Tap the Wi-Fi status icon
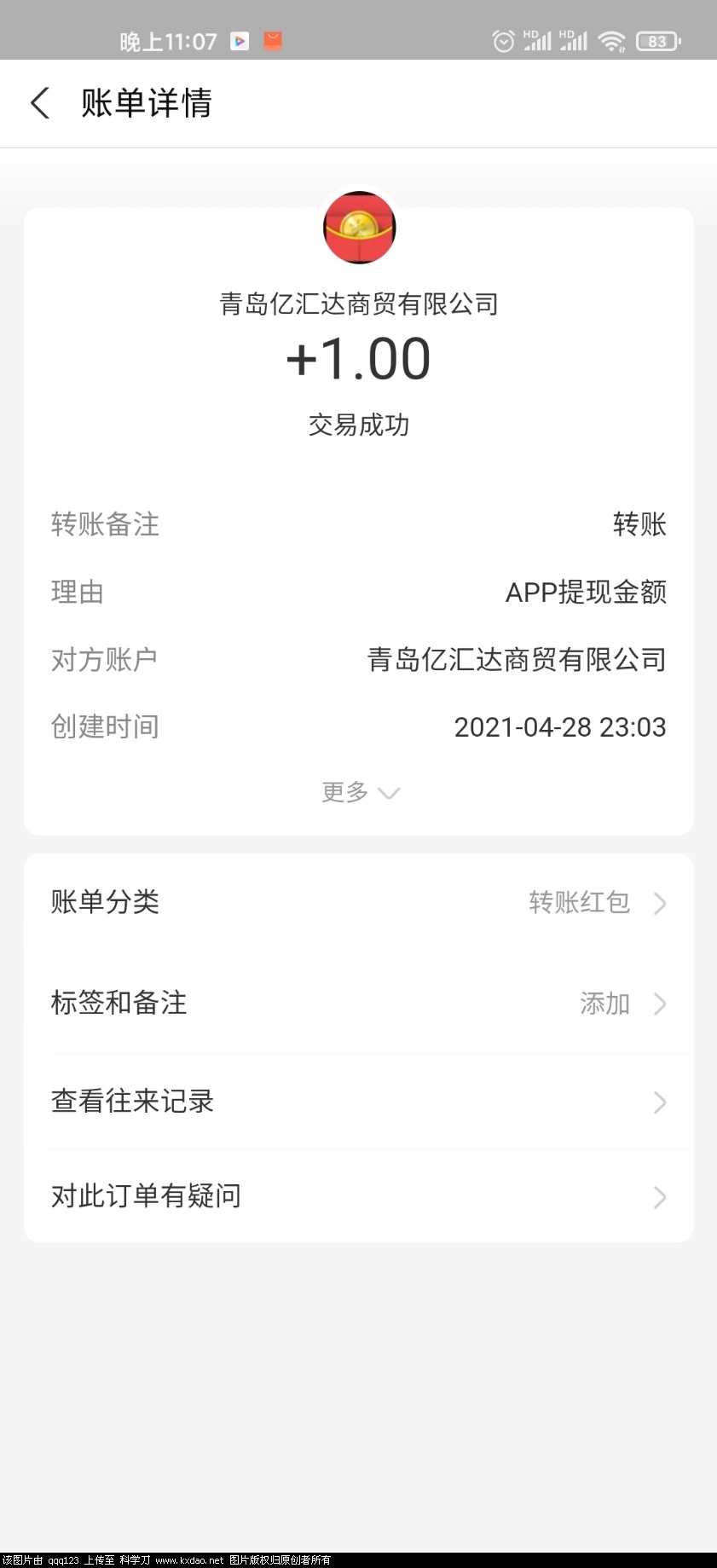The height and width of the screenshot is (1568, 717). 612,39
